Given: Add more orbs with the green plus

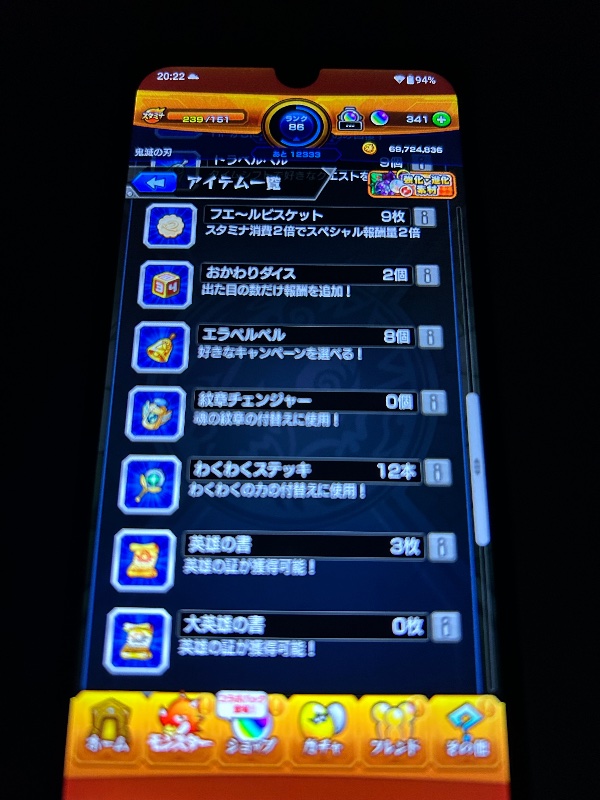Looking at the screenshot, I should [x=441, y=119].
